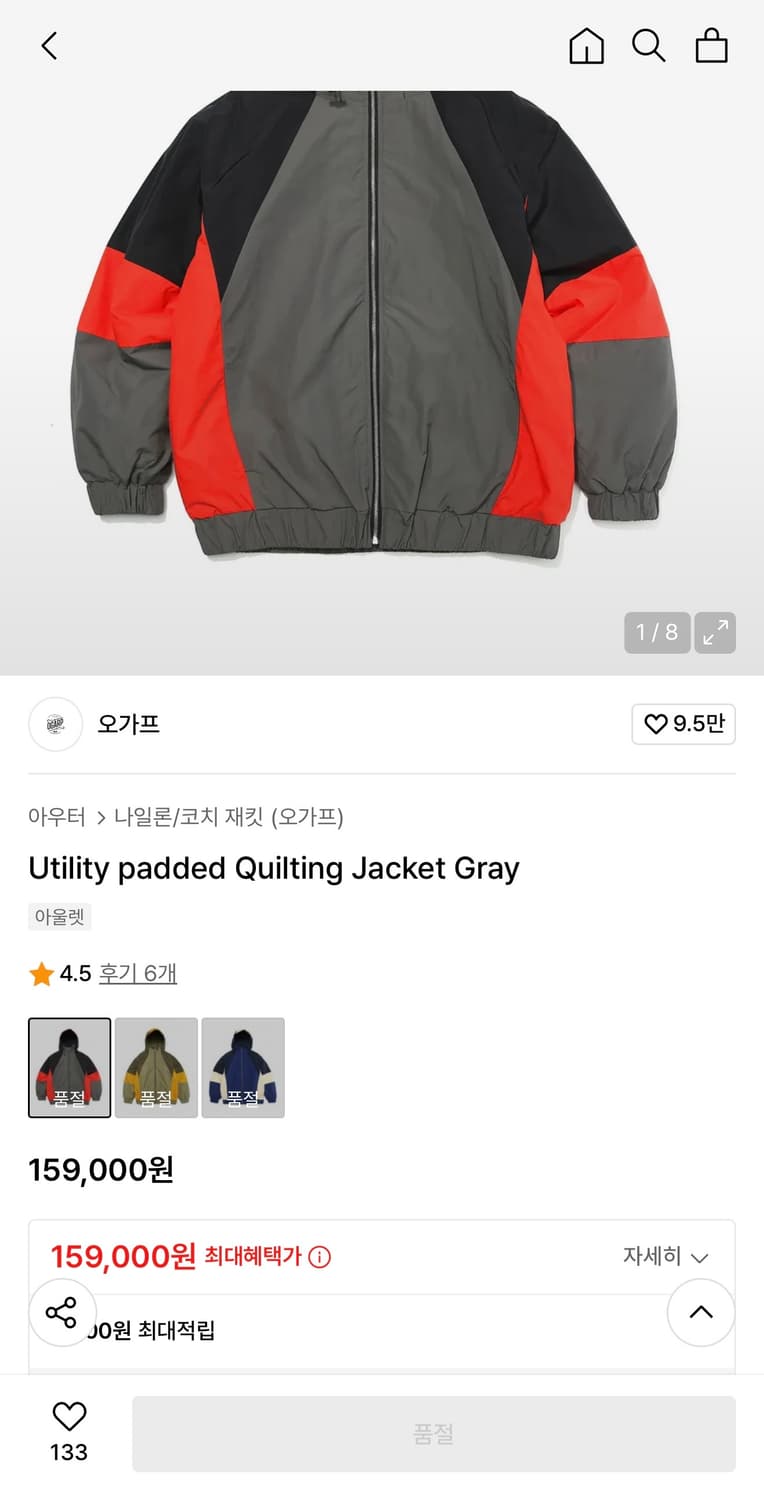764x1500 pixels.
Task: Open the 나일론/코치 재킷 category
Action: [185, 817]
